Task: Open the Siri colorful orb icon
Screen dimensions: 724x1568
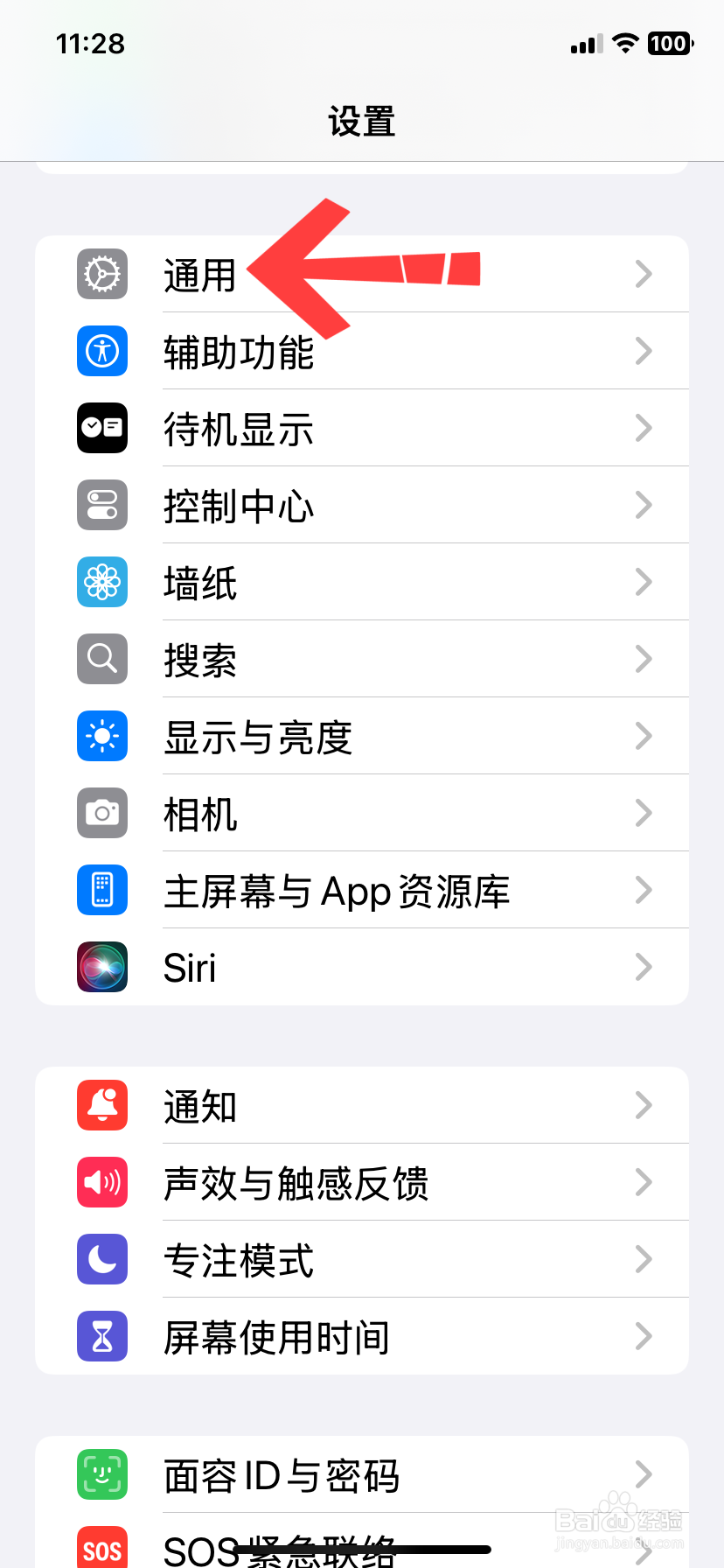Action: point(101,967)
